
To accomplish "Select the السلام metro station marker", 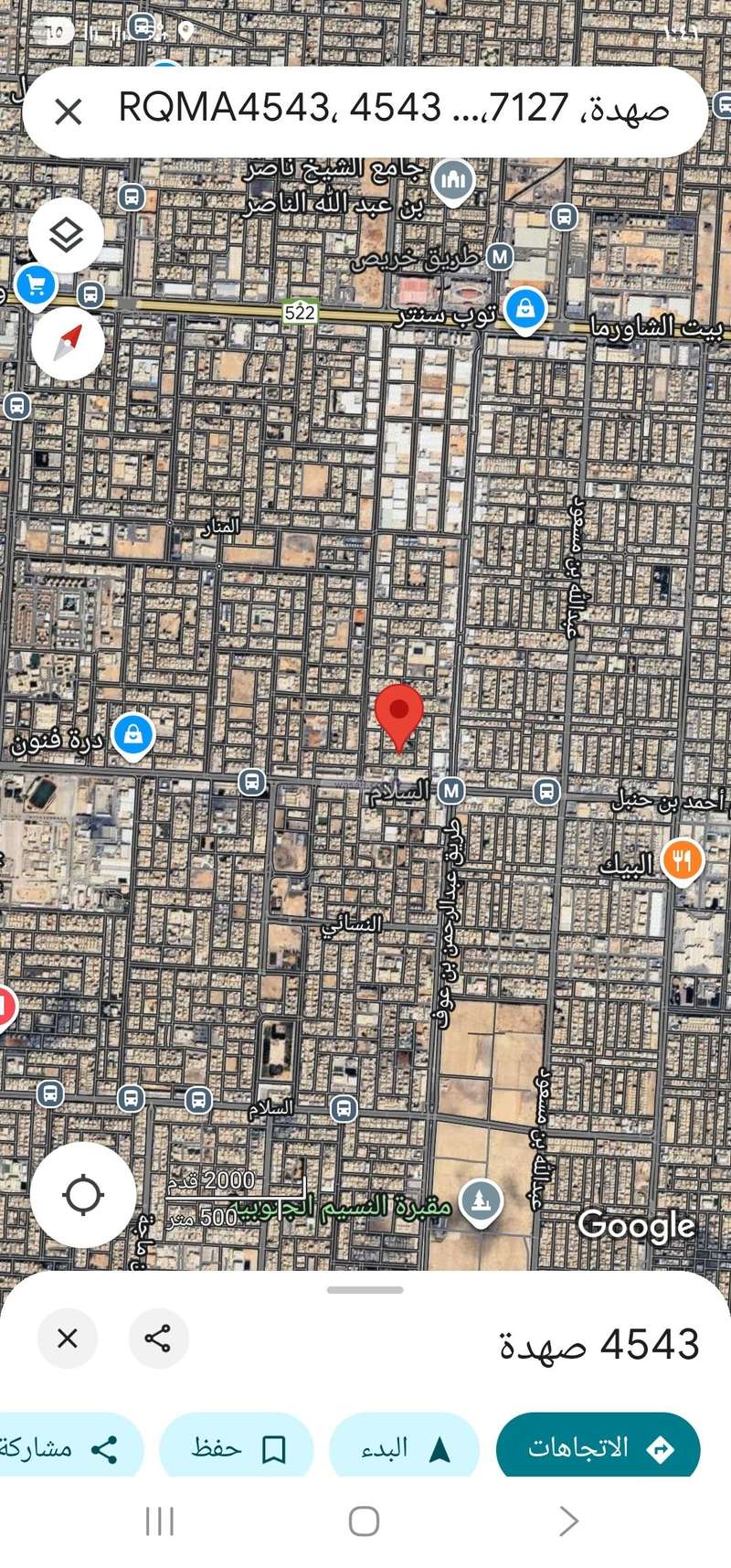I will point(450,791).
